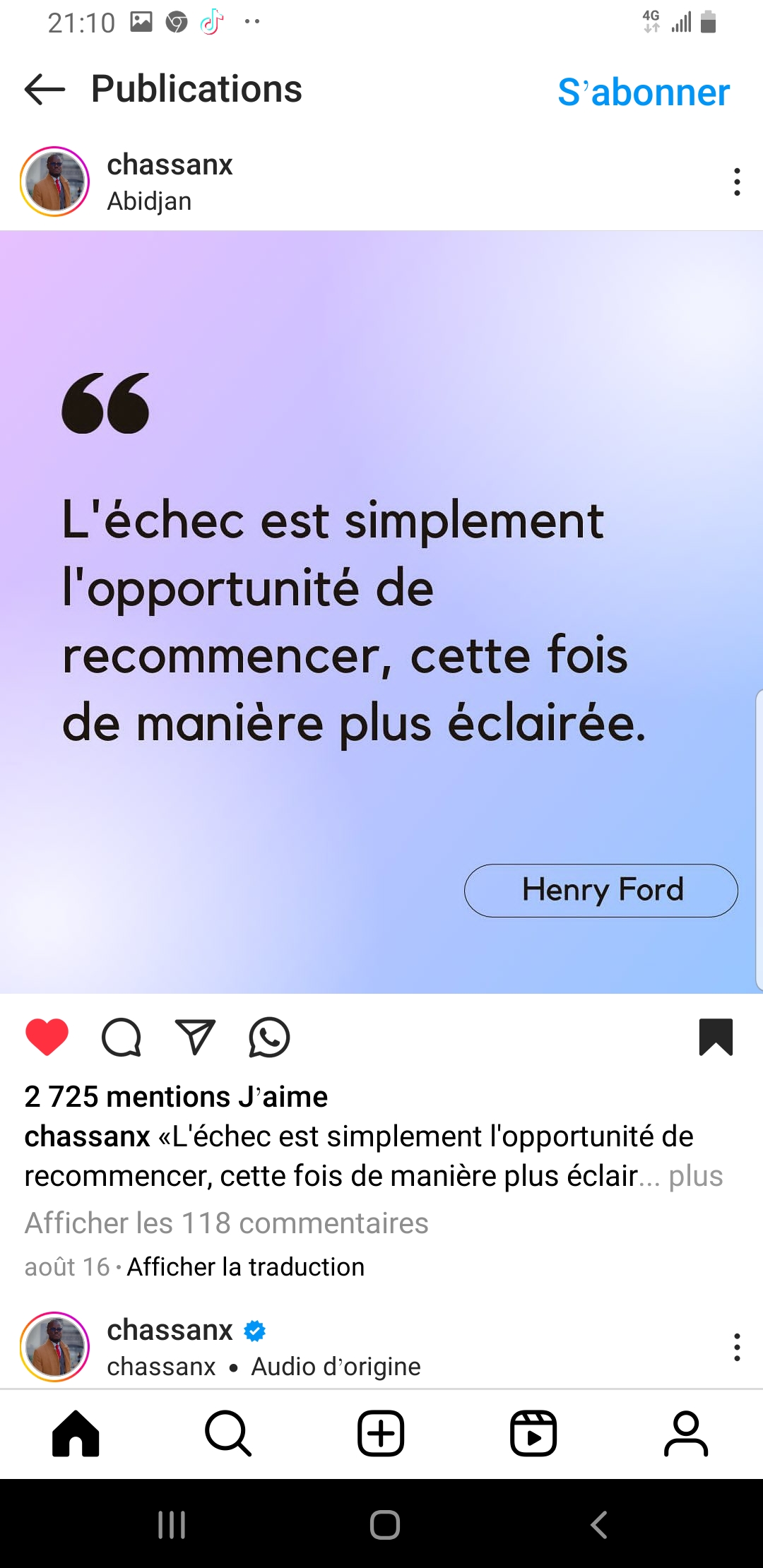View all 118 comments
Screen dimensions: 763x1568
pyautogui.click(x=226, y=1223)
